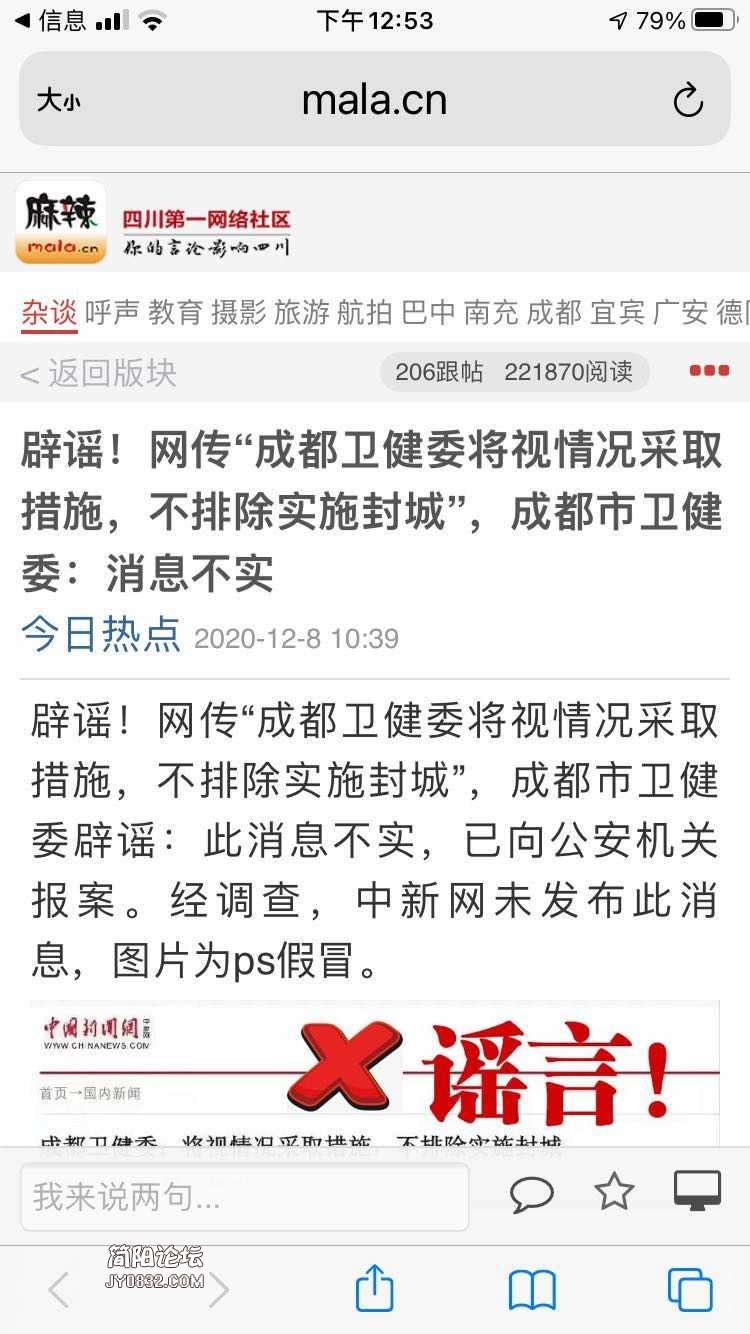The image size is (750, 1334).
Task: Go to the 旅游 section
Action: (x=301, y=312)
